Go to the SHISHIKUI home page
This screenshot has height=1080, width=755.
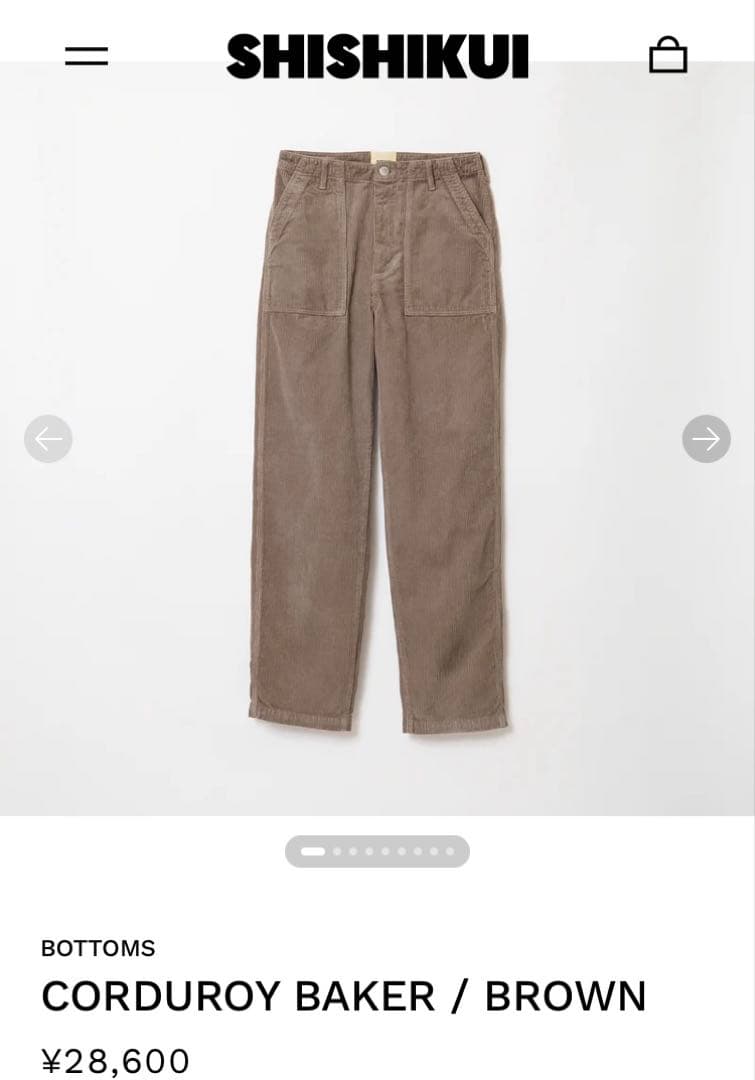coord(377,57)
